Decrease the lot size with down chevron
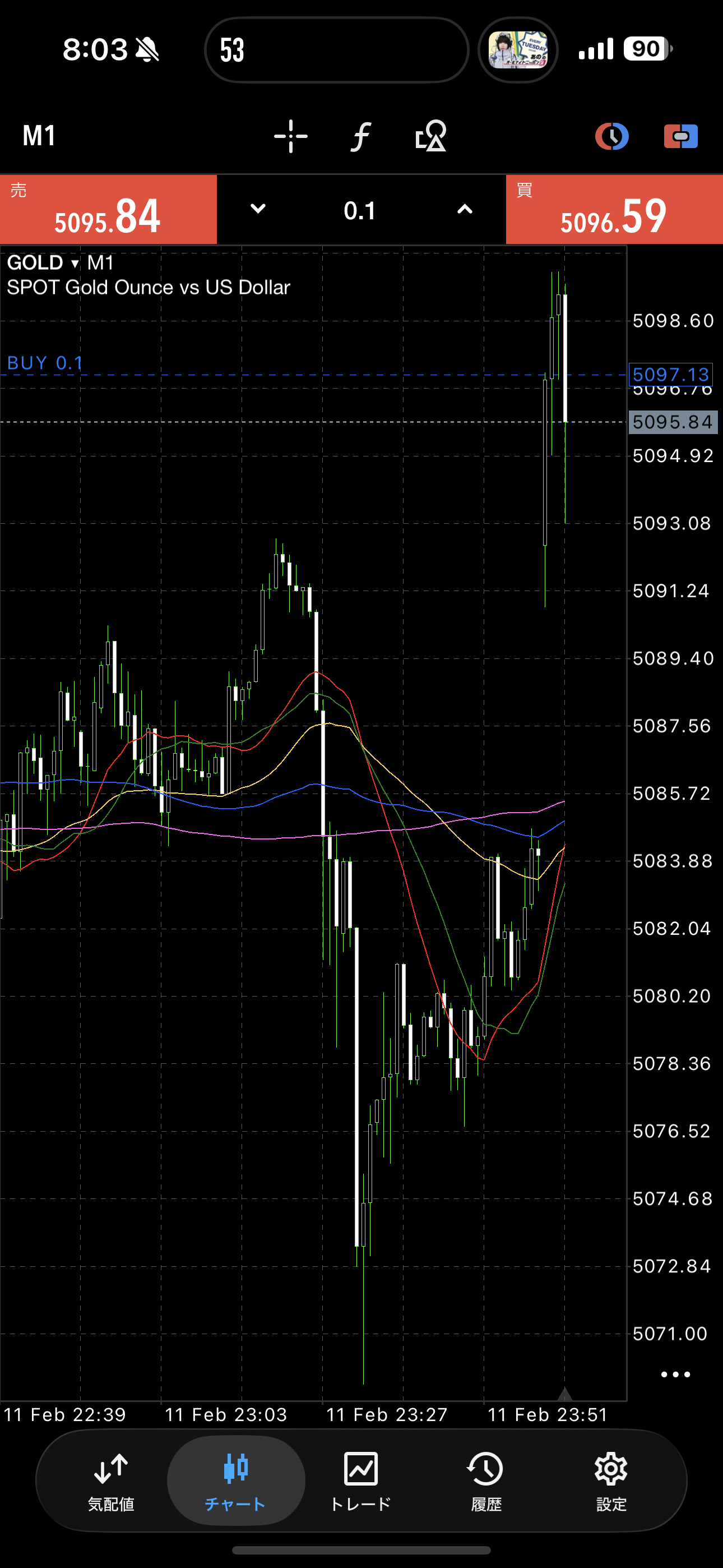Image resolution: width=723 pixels, height=1568 pixels. tap(258, 209)
